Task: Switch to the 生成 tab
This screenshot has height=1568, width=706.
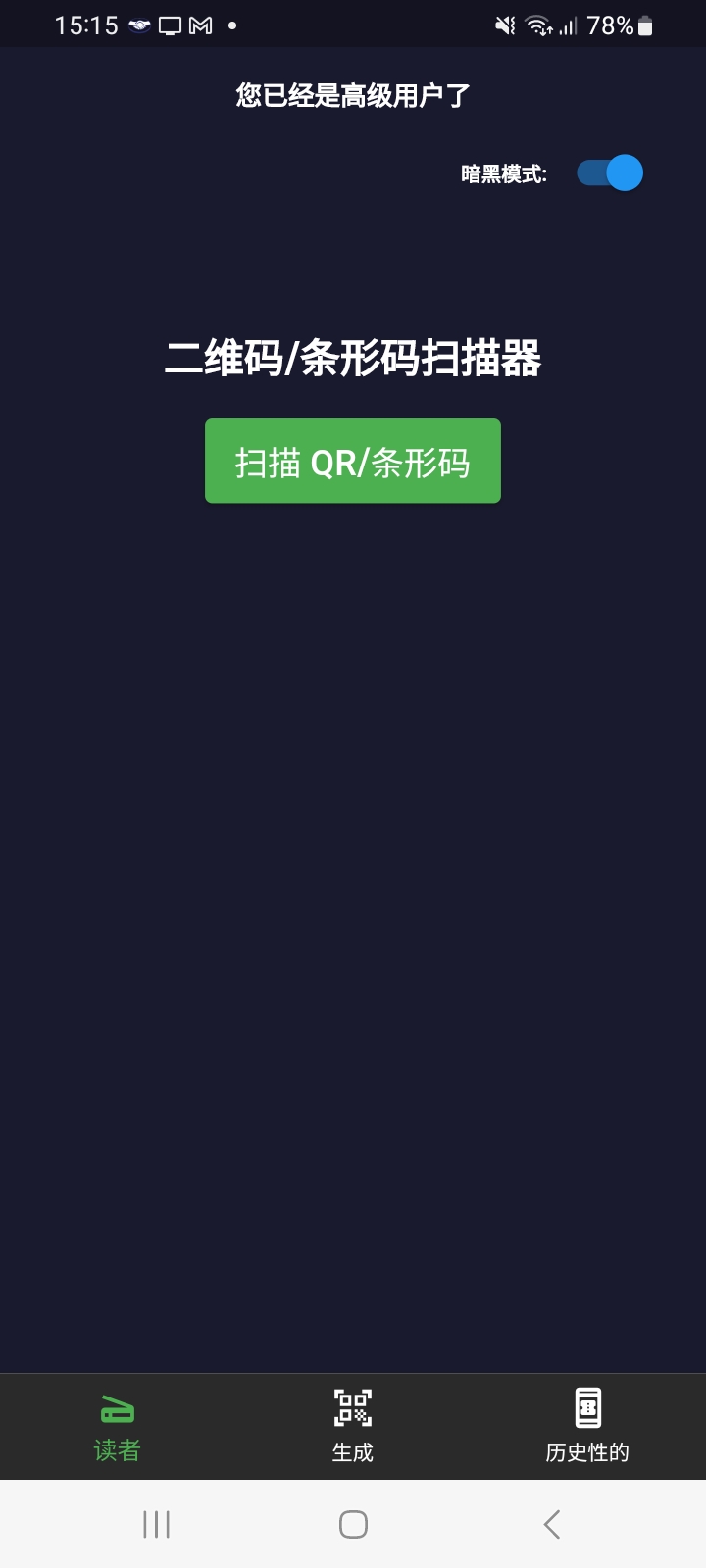Action: [x=353, y=1427]
